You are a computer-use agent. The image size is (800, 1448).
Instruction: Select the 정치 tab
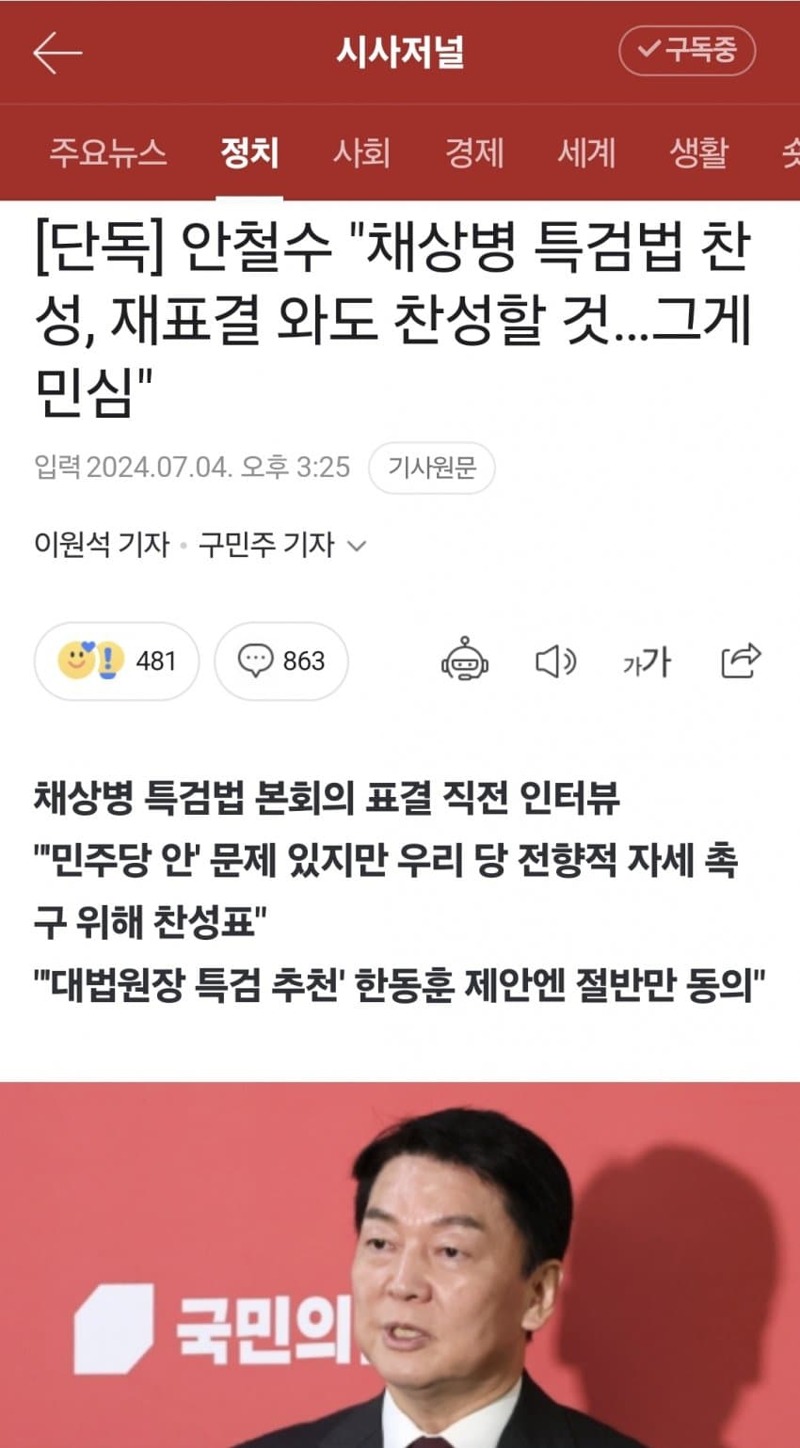[x=250, y=153]
